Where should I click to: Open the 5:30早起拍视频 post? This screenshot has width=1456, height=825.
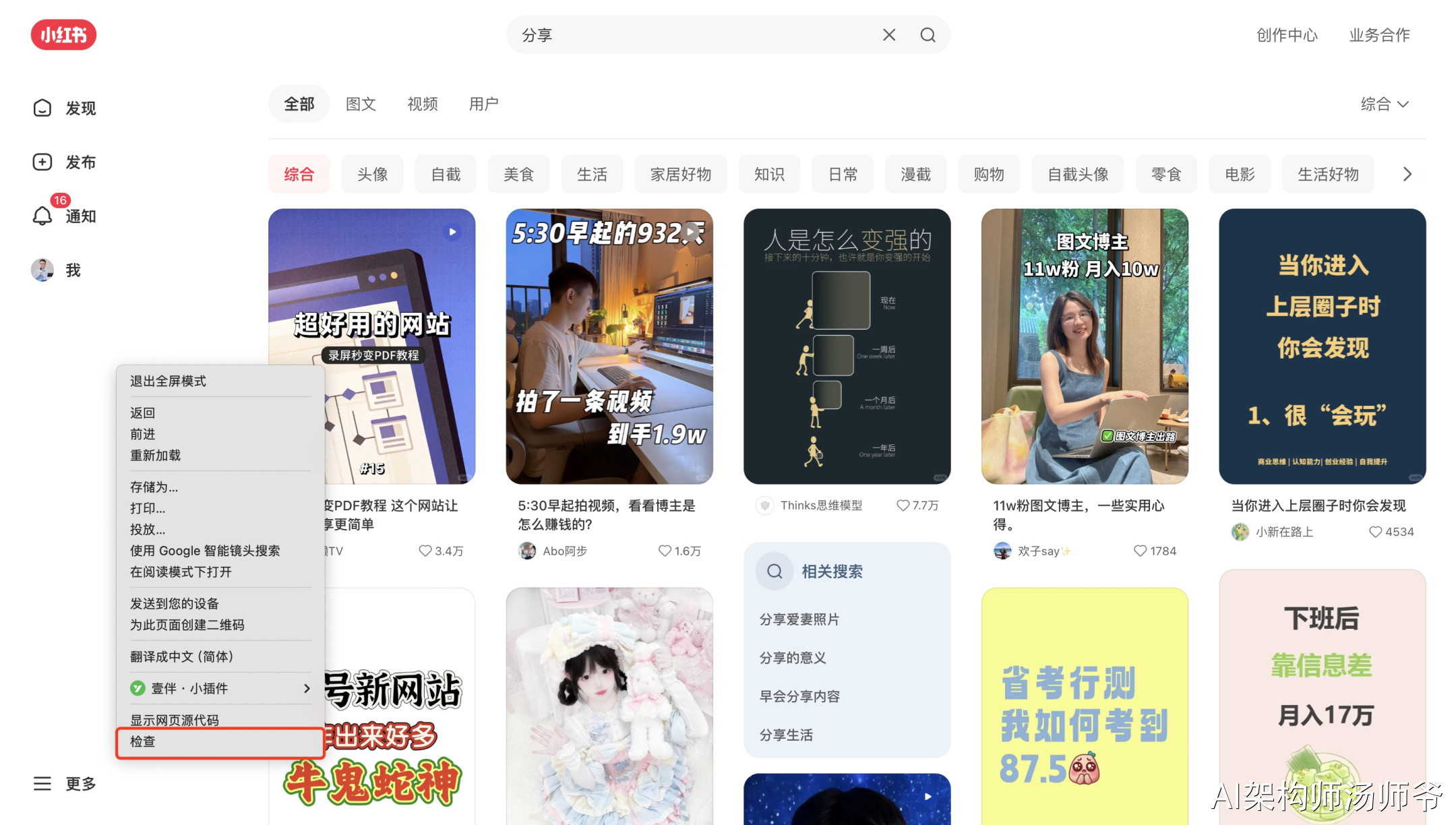609,346
